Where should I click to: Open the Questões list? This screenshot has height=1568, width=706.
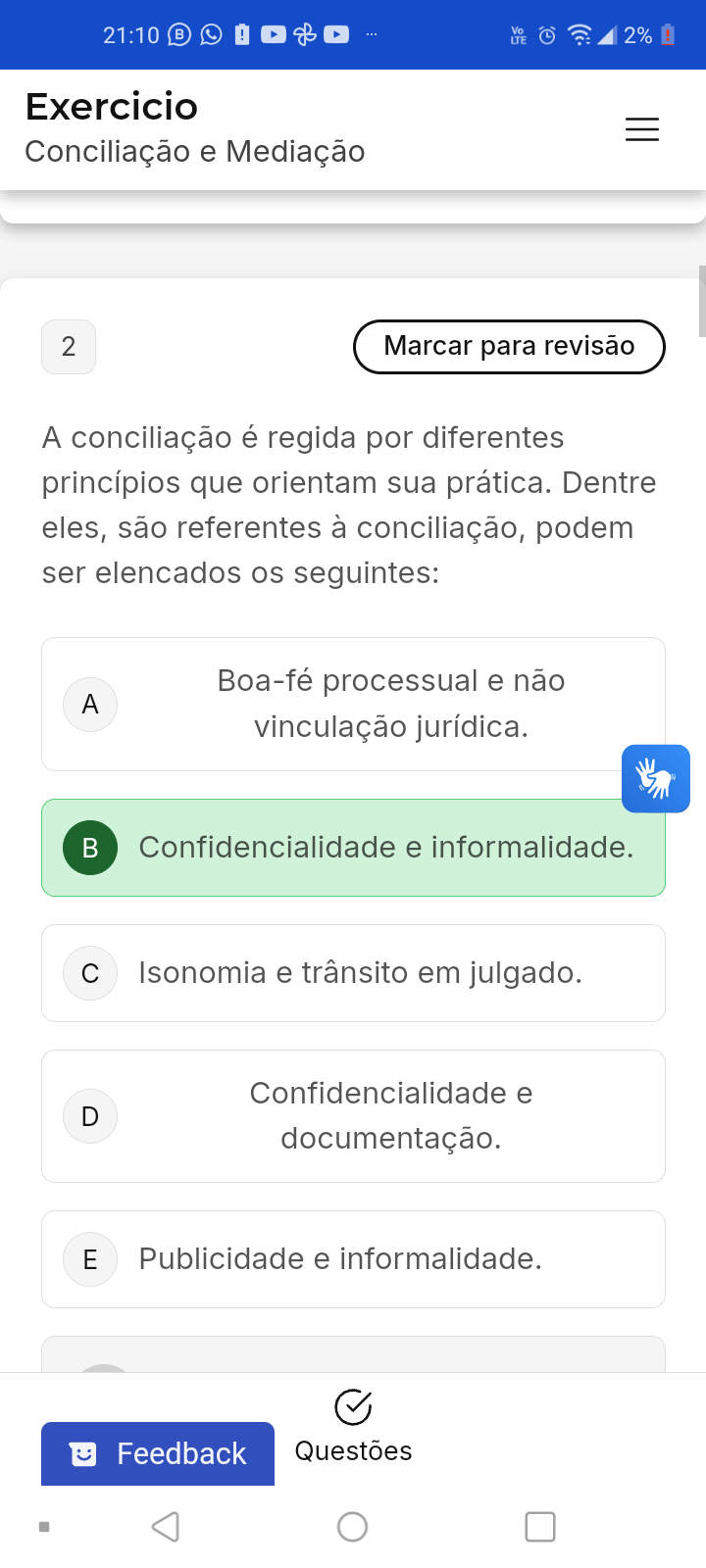tap(353, 1426)
